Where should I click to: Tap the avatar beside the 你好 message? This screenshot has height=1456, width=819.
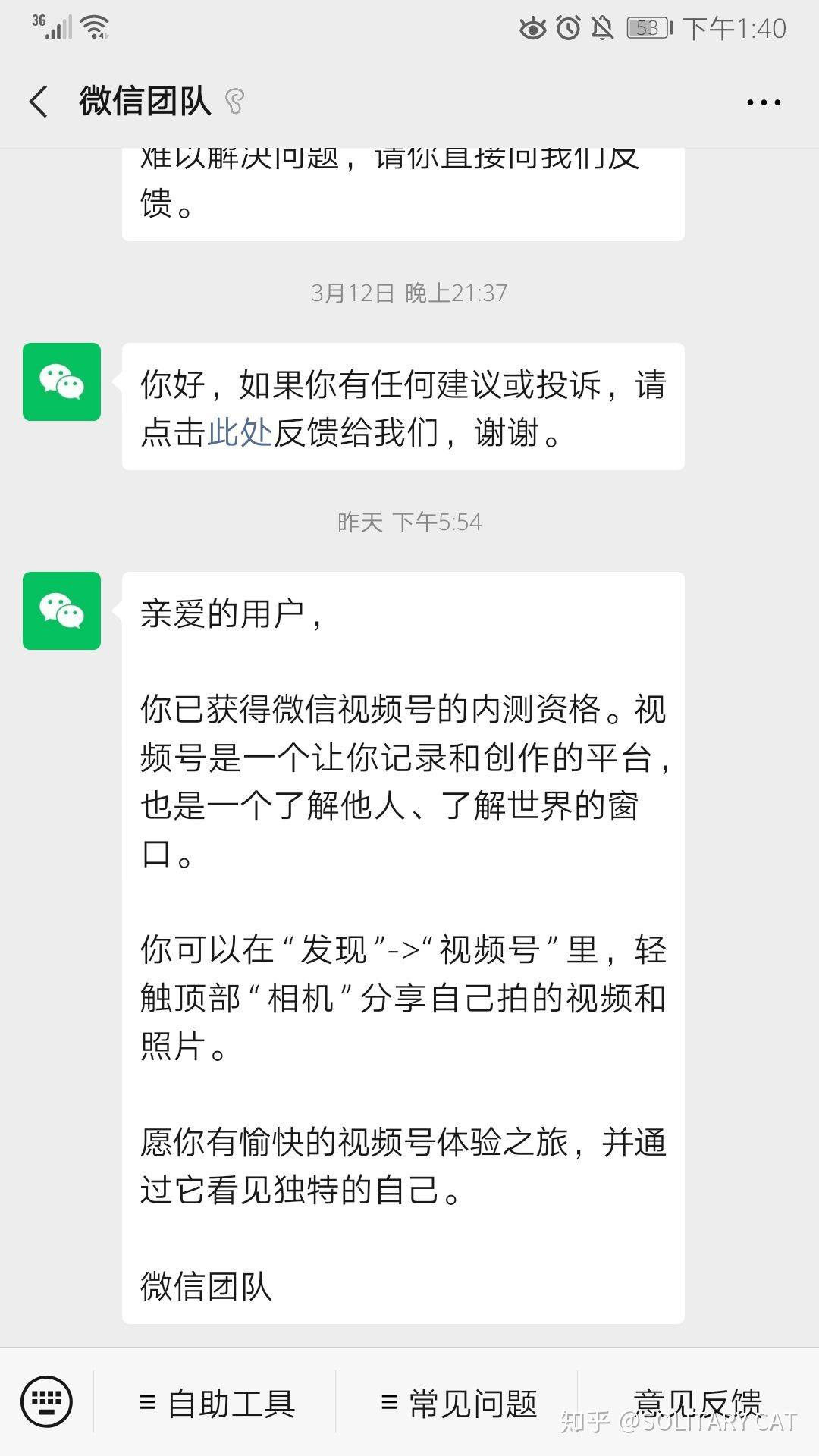(x=61, y=381)
